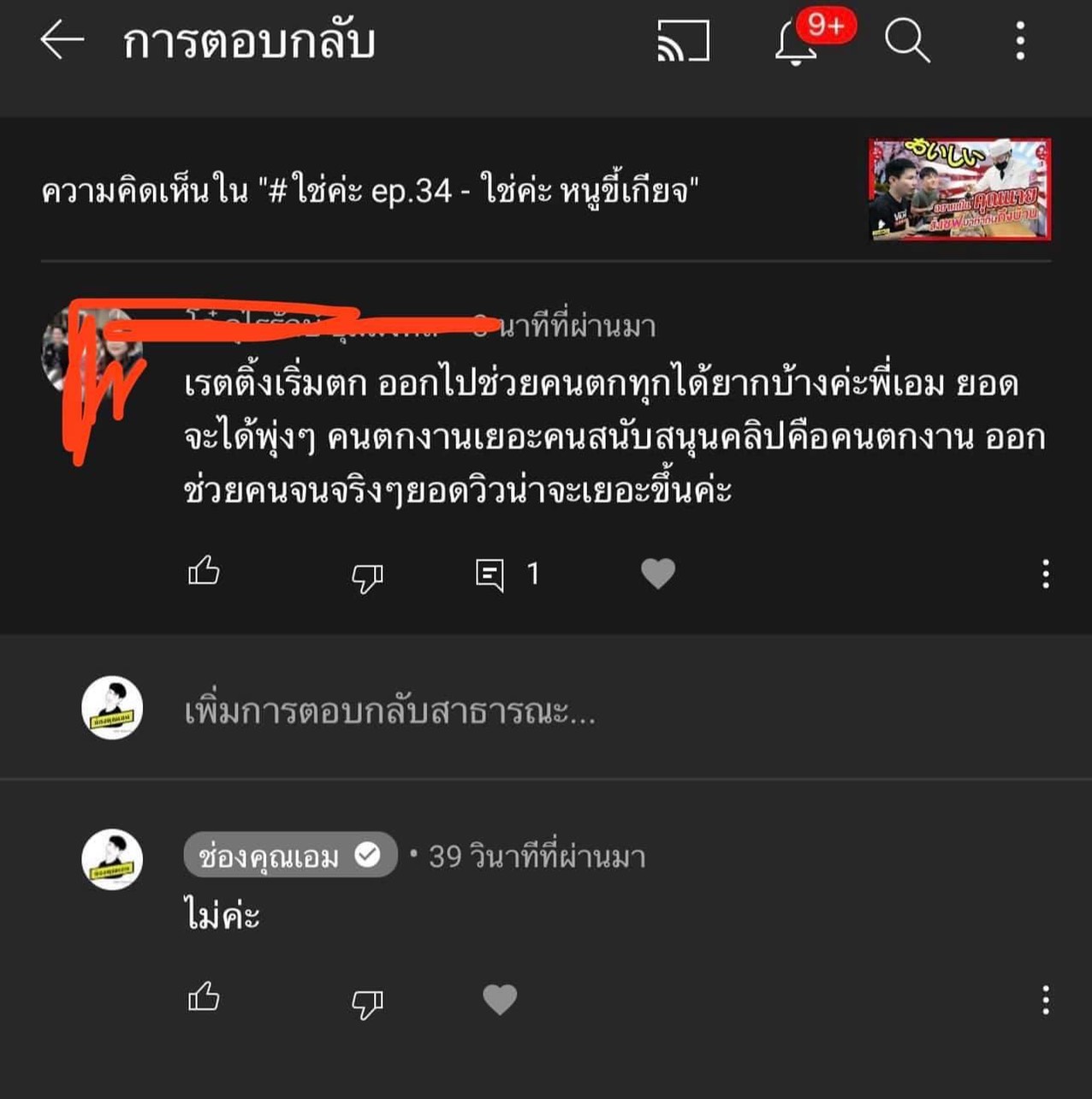Open search in the top bar

pos(907,41)
